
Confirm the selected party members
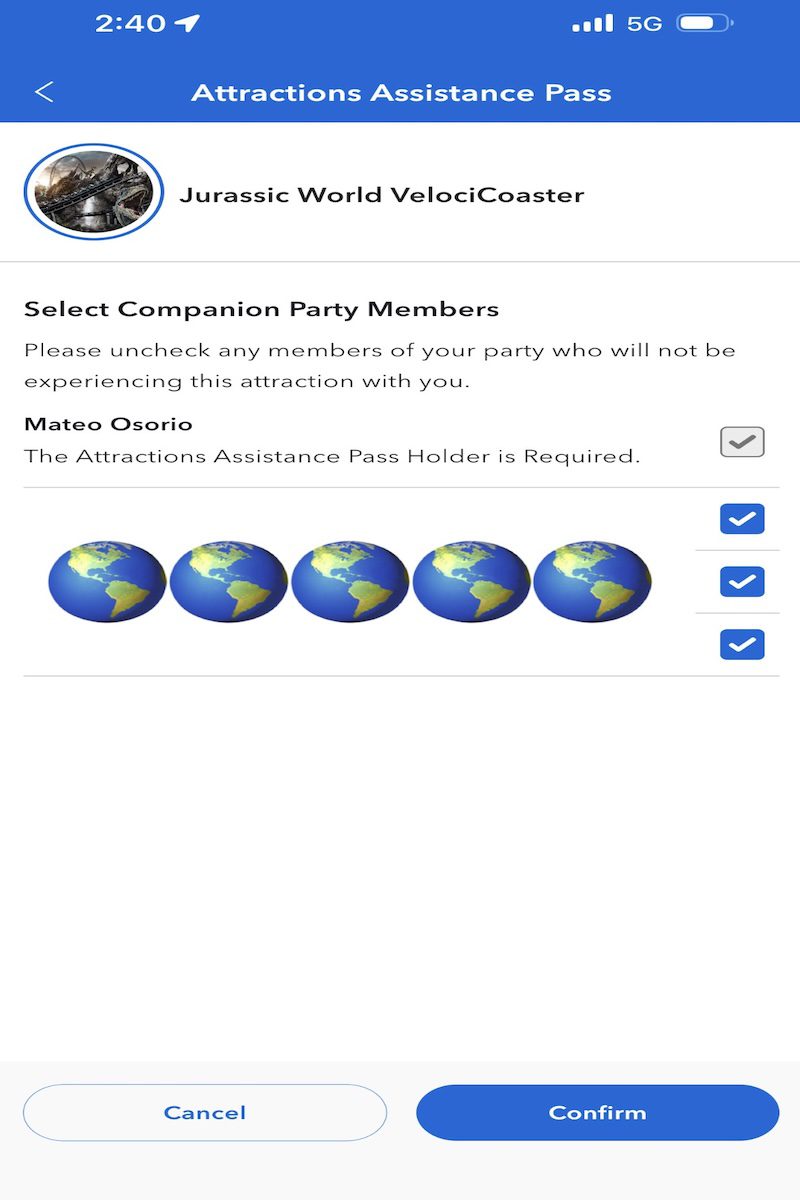(x=597, y=1112)
